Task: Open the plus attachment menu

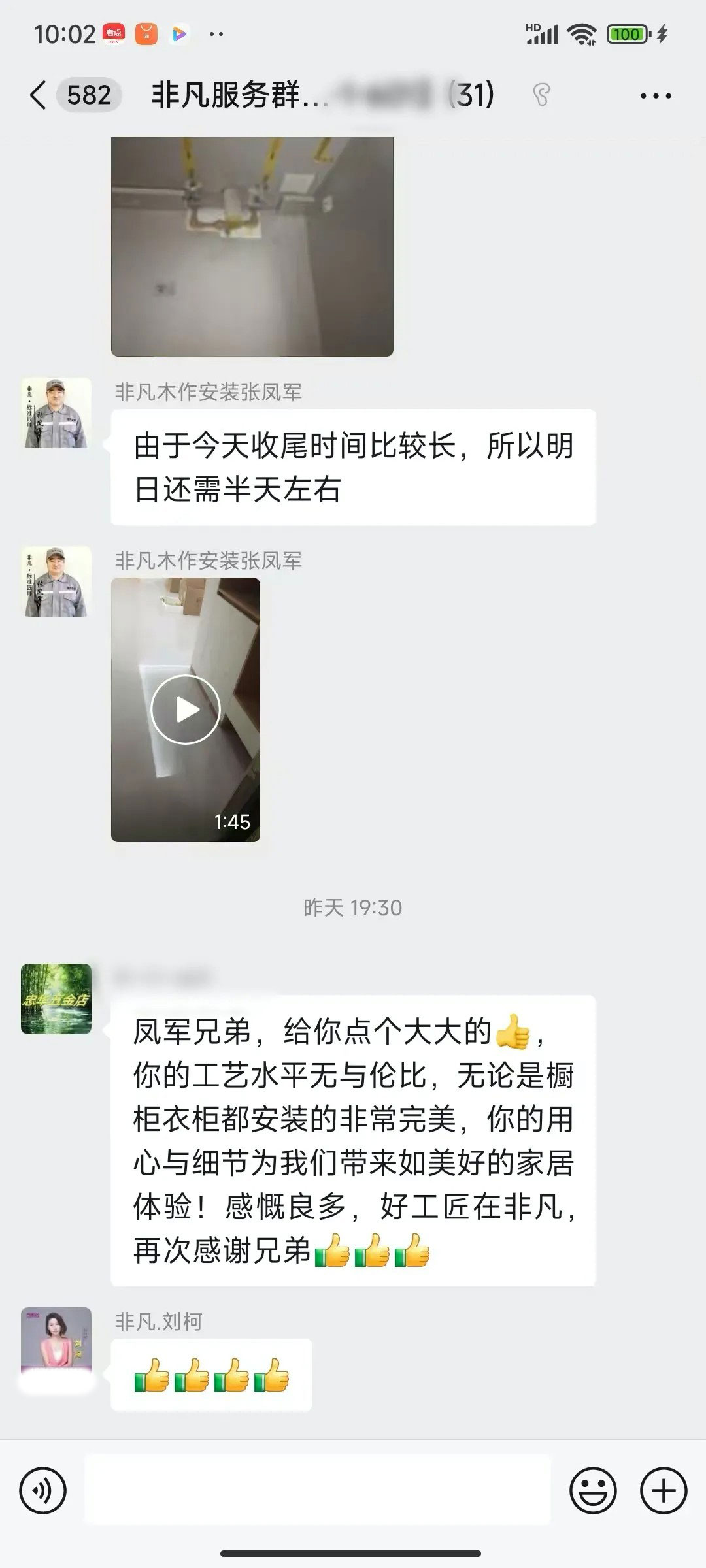Action: click(664, 1491)
